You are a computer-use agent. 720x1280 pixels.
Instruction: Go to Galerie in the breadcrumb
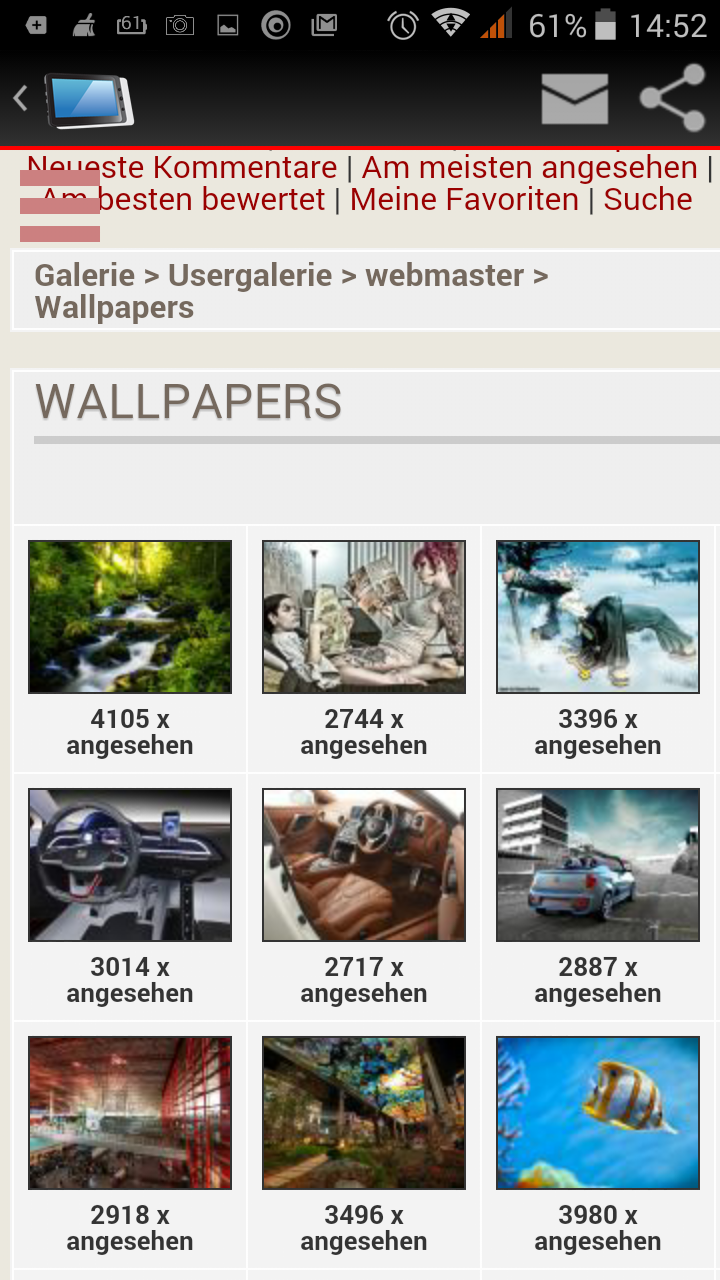pyautogui.click(x=84, y=276)
